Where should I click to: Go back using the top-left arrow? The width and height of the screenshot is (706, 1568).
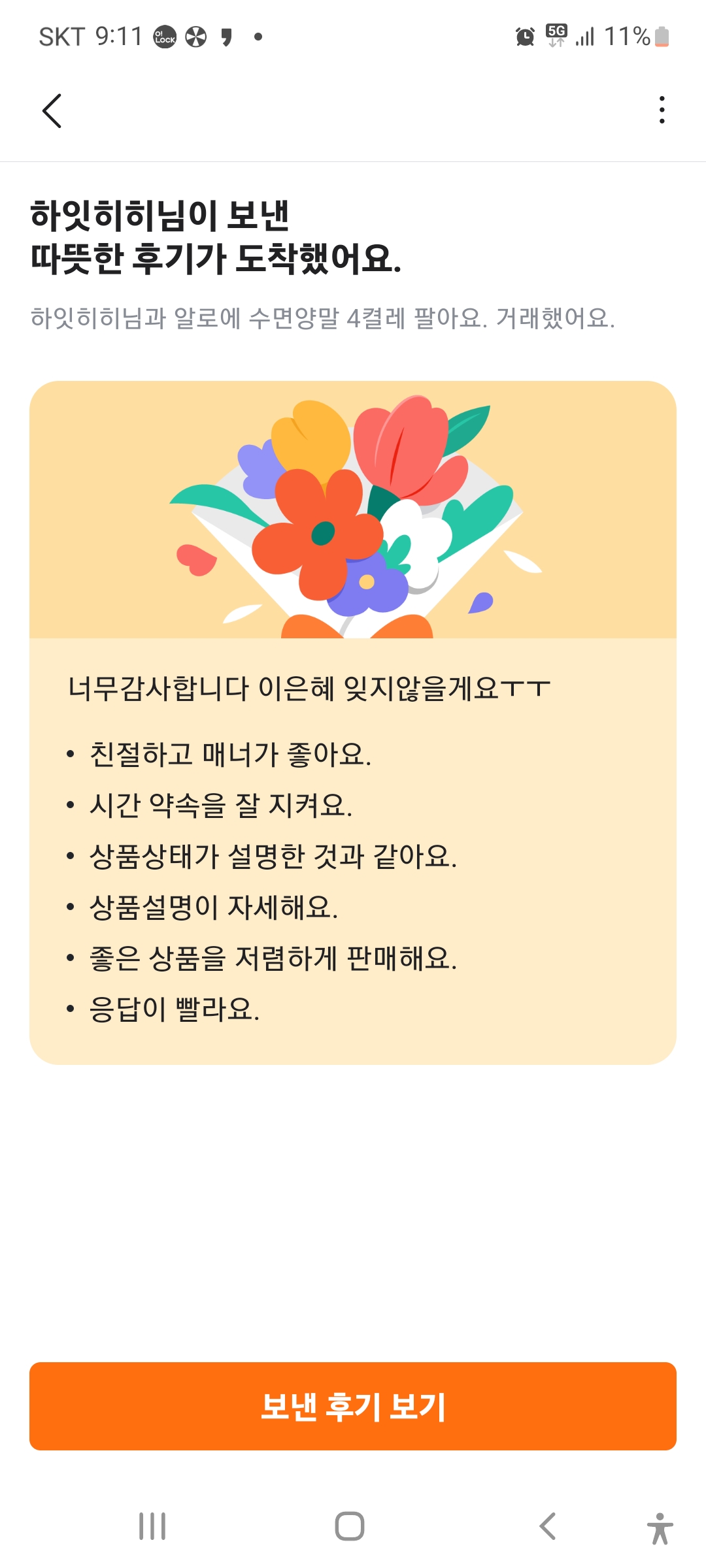[52, 110]
